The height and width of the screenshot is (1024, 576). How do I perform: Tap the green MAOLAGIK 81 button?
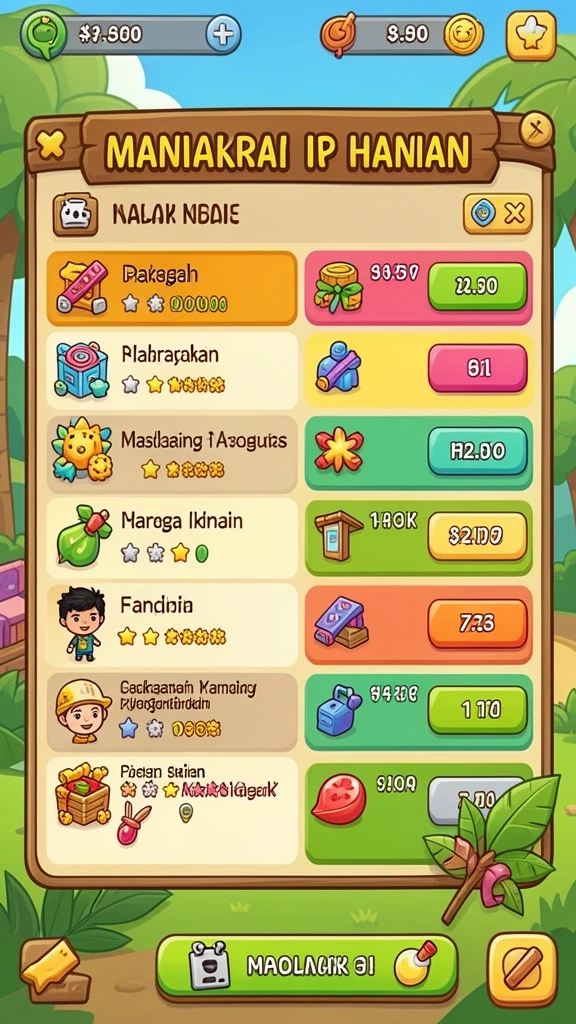click(x=307, y=966)
